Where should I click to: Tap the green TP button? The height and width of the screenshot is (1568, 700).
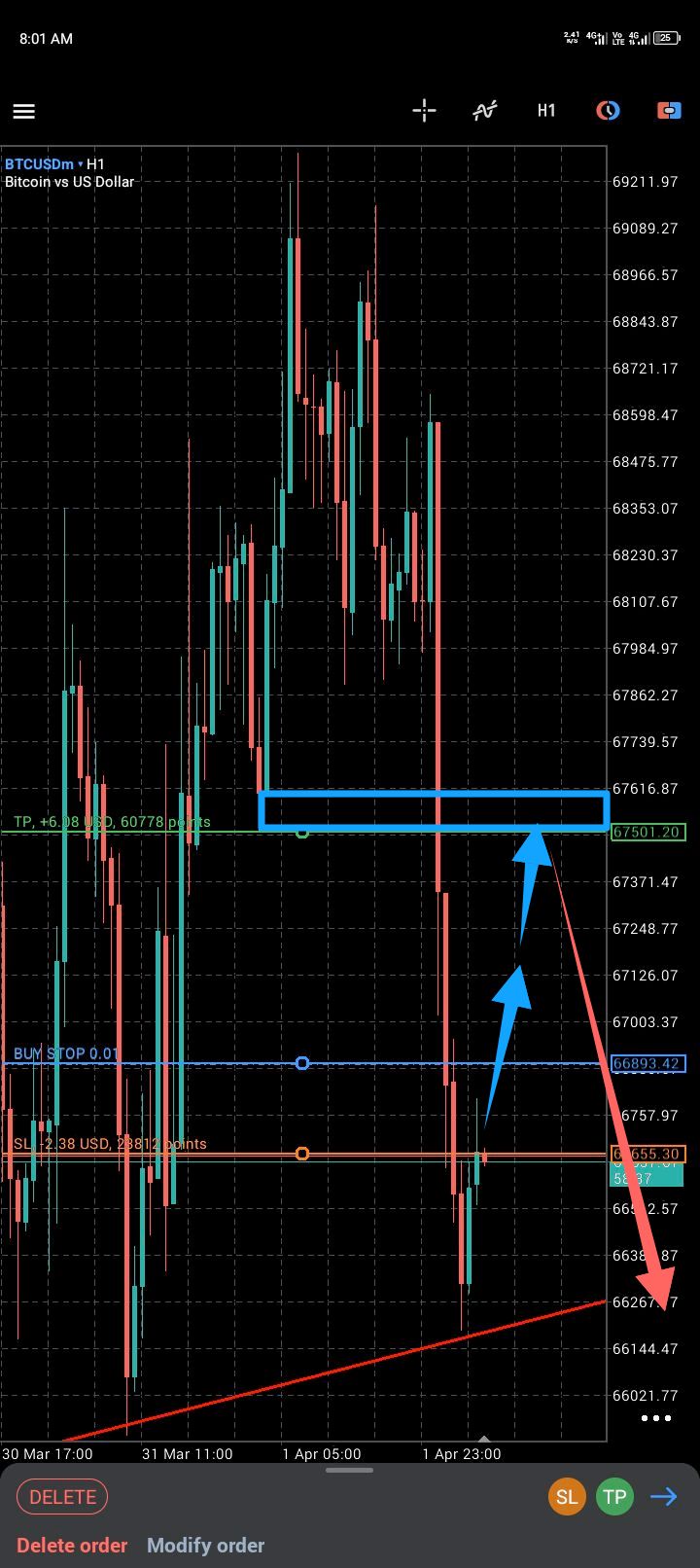coord(614,1497)
